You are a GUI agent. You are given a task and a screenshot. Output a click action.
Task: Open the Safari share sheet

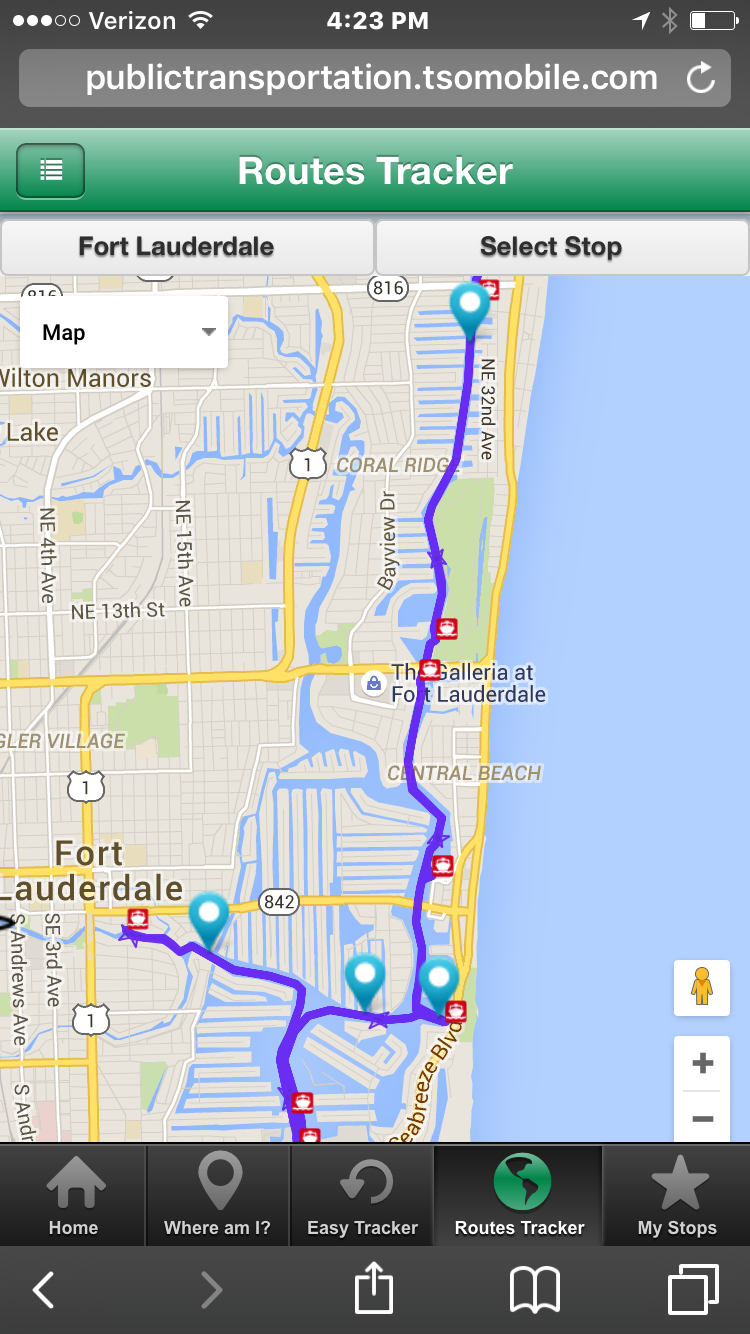click(374, 1288)
